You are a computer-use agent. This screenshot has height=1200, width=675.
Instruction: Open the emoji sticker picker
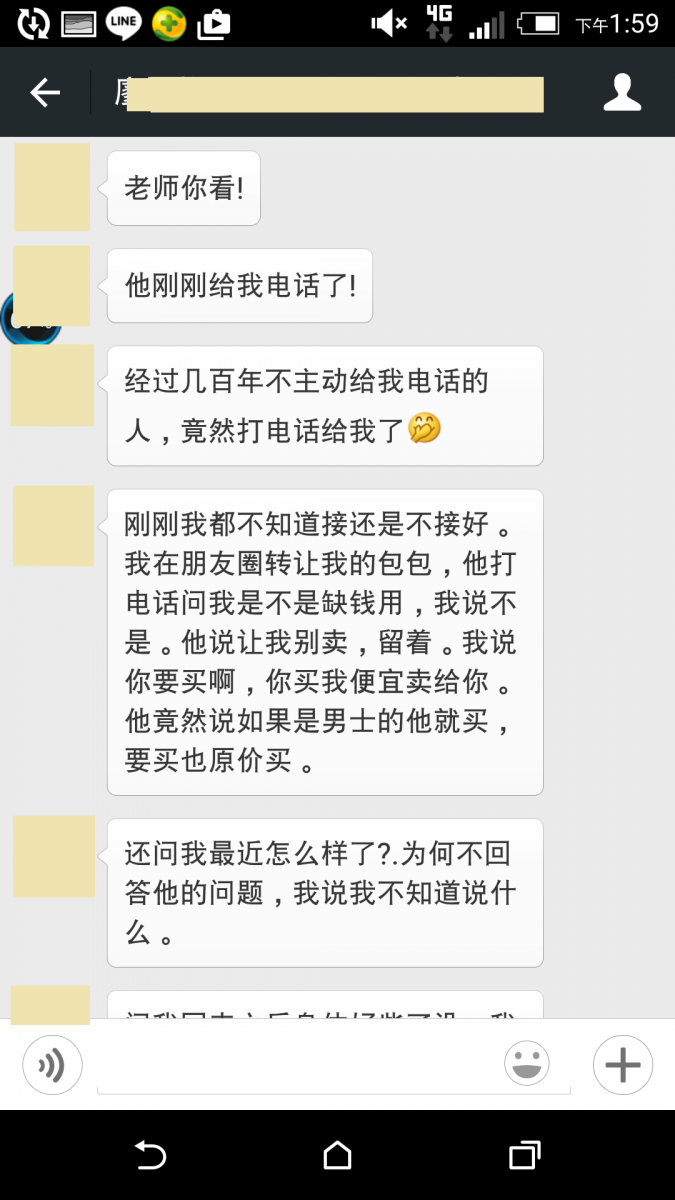point(527,1065)
